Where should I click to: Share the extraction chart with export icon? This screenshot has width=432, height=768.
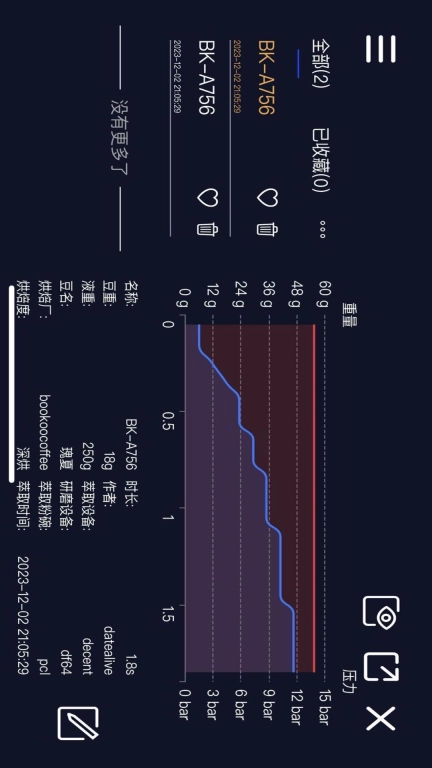tap(381, 667)
